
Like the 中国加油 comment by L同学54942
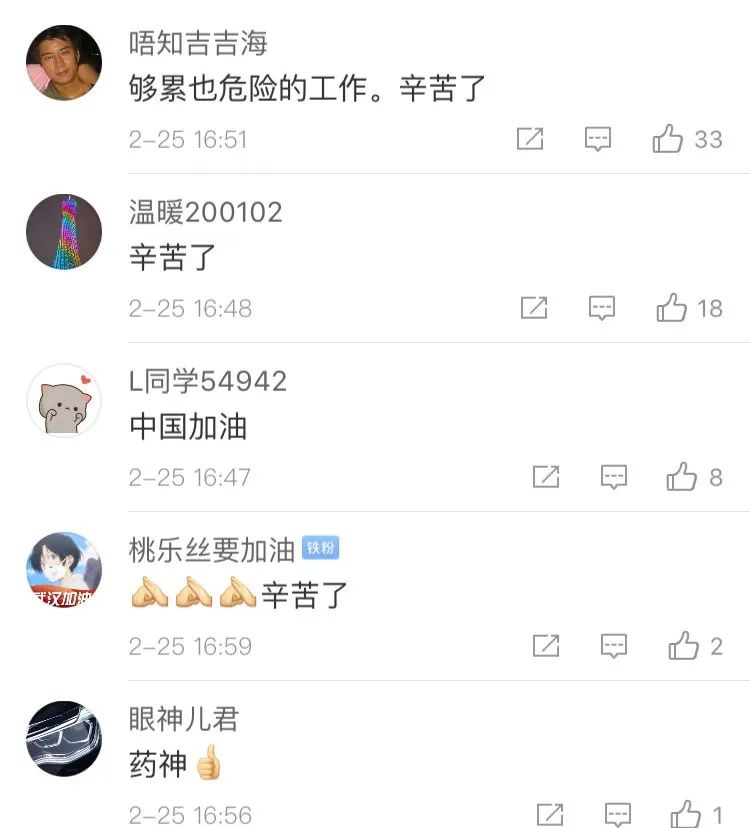point(682,477)
